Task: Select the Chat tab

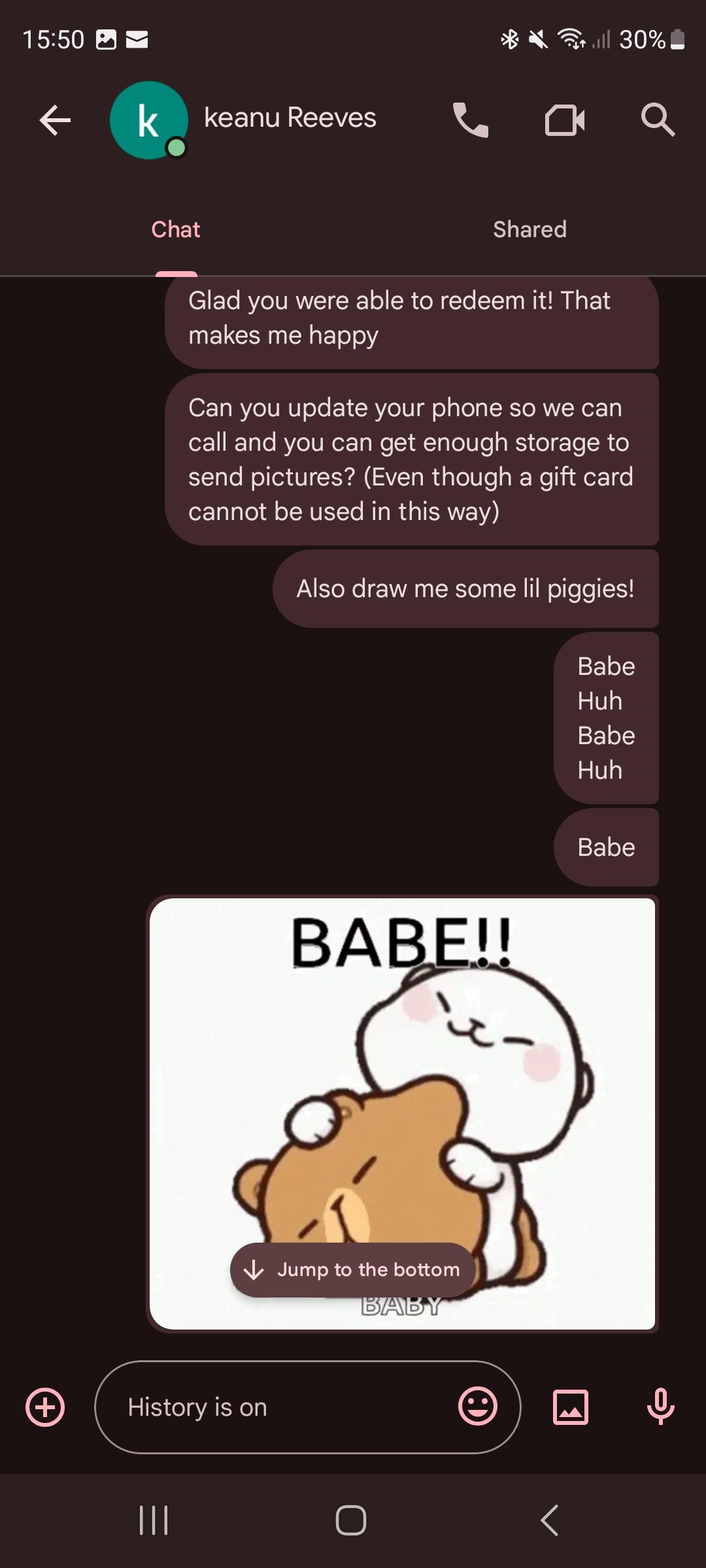Action: 176,229
